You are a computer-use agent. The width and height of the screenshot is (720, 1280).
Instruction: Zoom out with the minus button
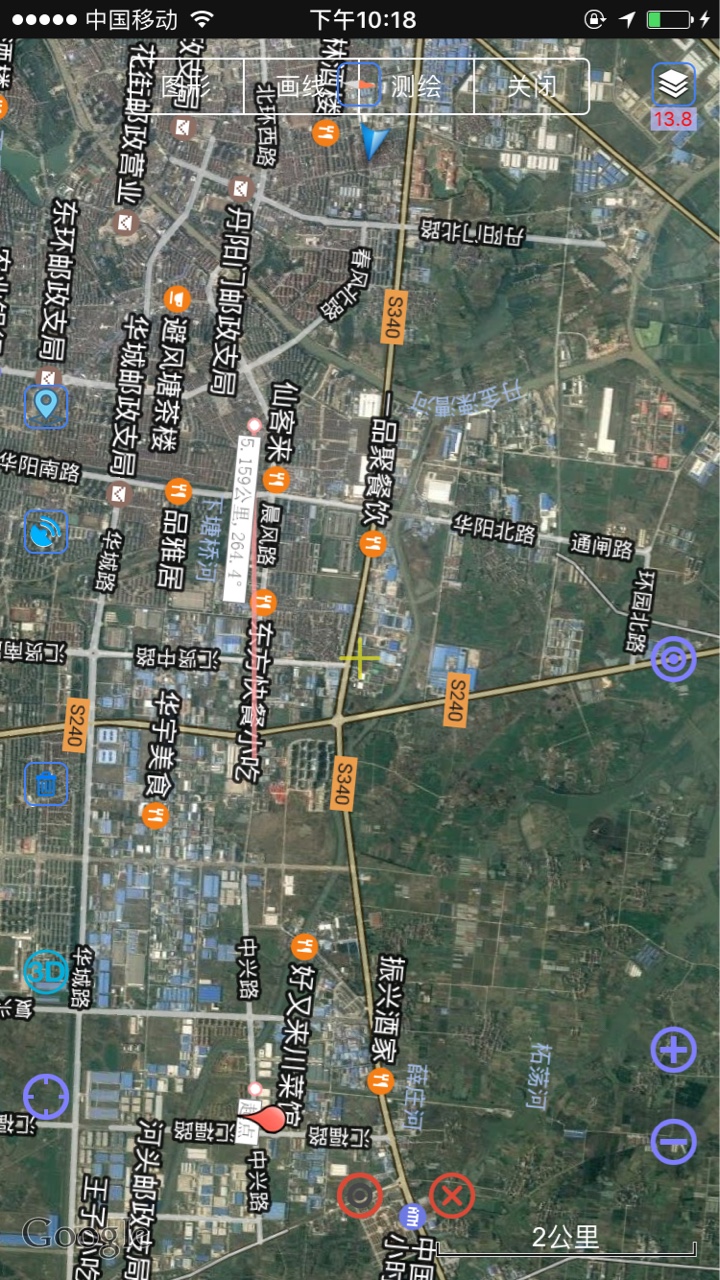(x=674, y=1141)
